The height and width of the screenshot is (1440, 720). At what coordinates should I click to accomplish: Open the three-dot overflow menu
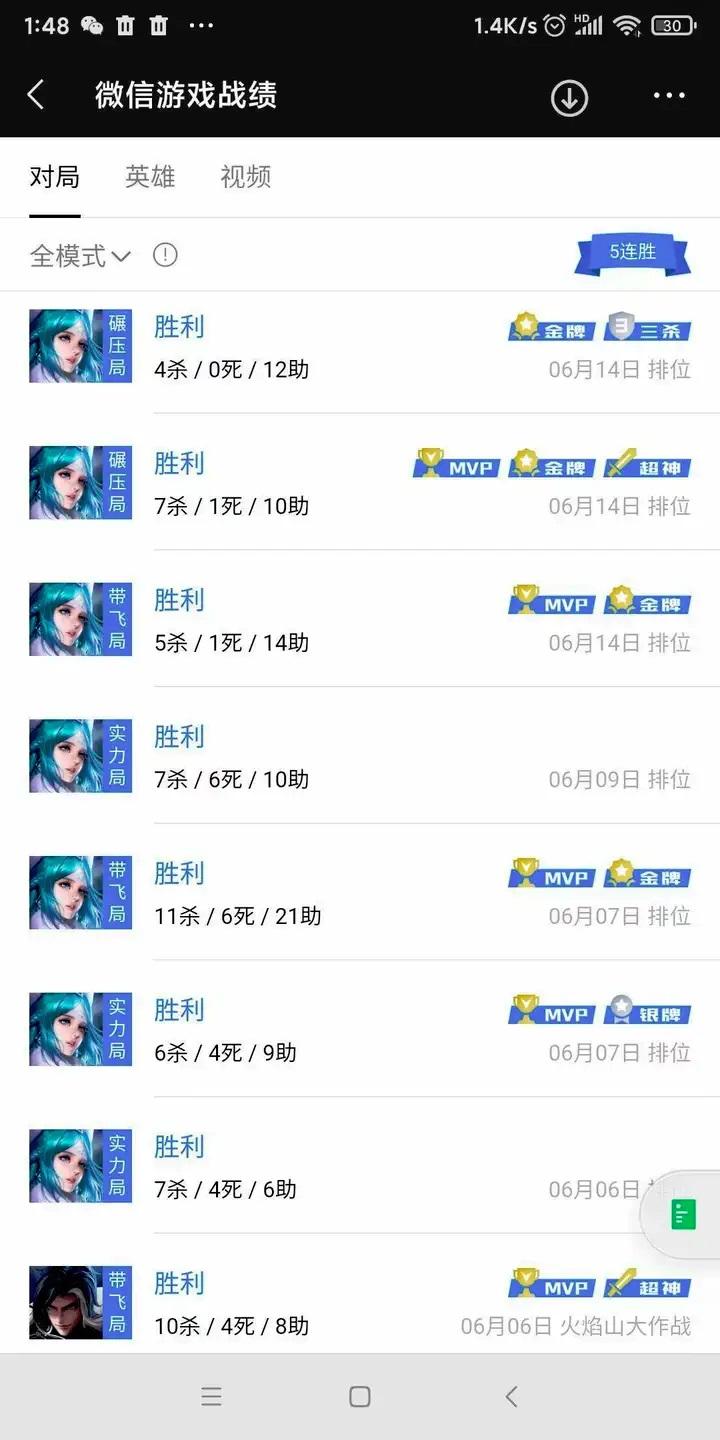(x=669, y=96)
